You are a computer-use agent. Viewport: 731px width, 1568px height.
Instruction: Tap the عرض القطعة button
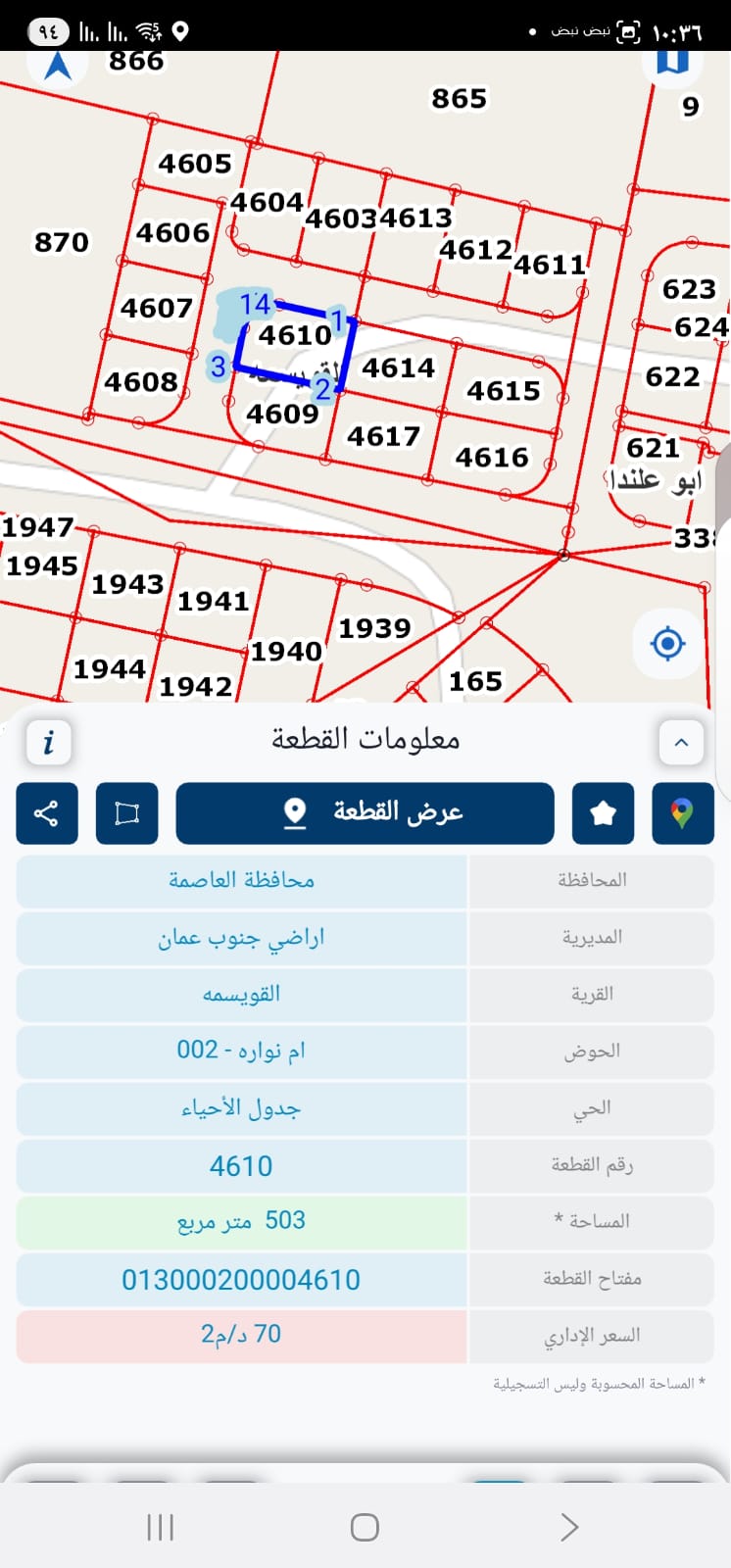click(x=365, y=812)
